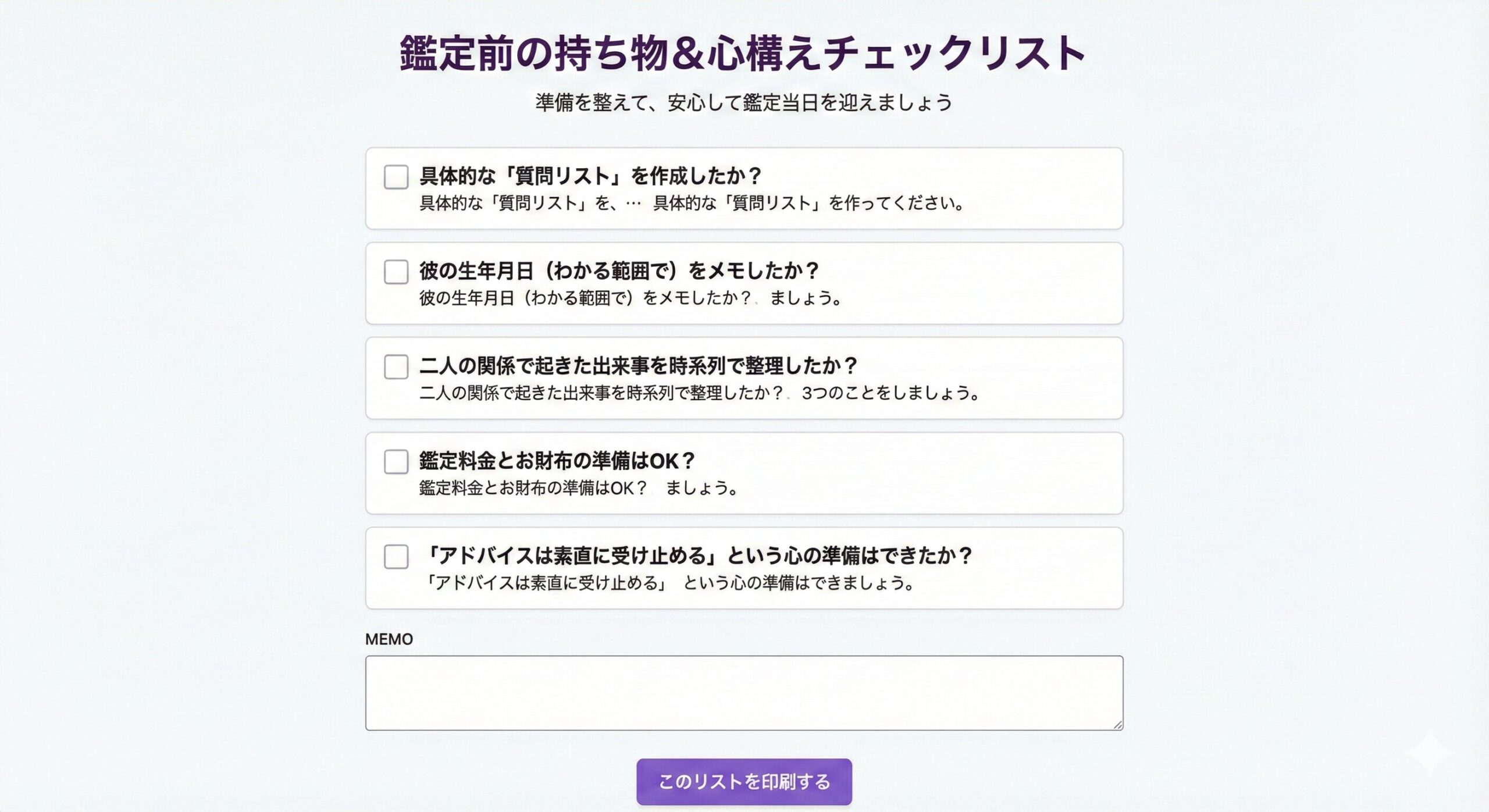This screenshot has width=1489, height=812.
Task: Tick the アドバイスは素直に受け止める checkbox
Action: click(x=396, y=557)
